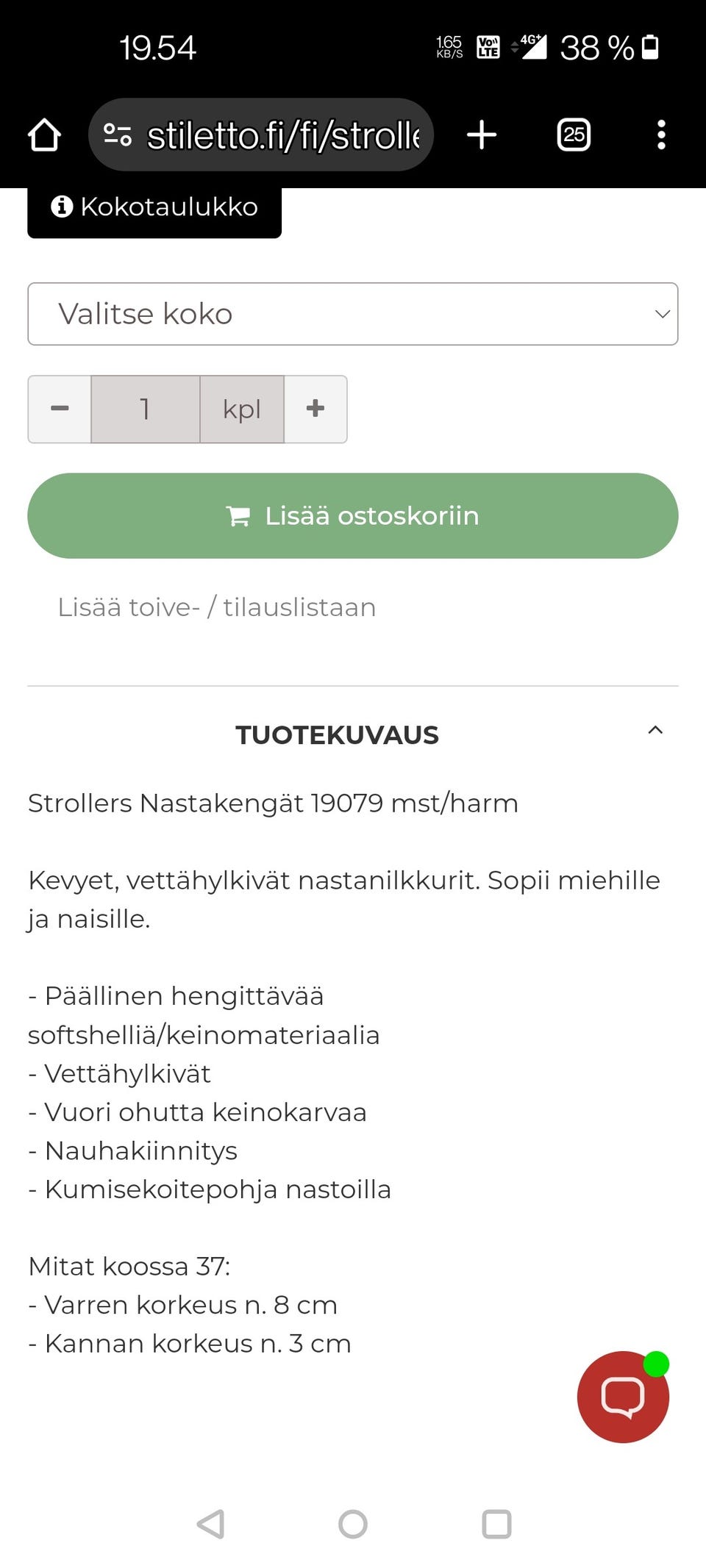Open a new browser tab with plus icon
706x1568 pixels.
coord(482,135)
